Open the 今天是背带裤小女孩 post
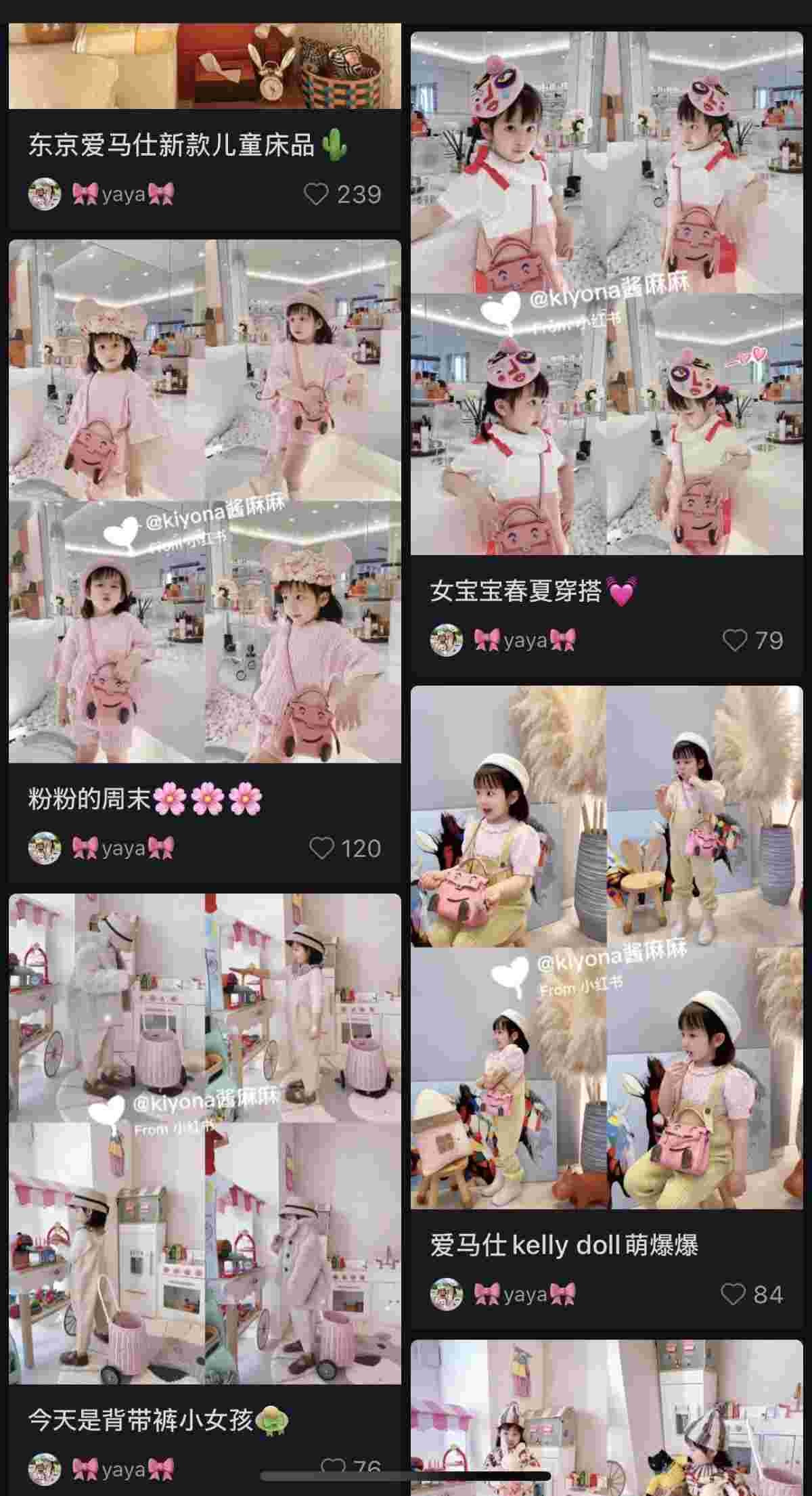The height and width of the screenshot is (1496, 812). (204, 1137)
